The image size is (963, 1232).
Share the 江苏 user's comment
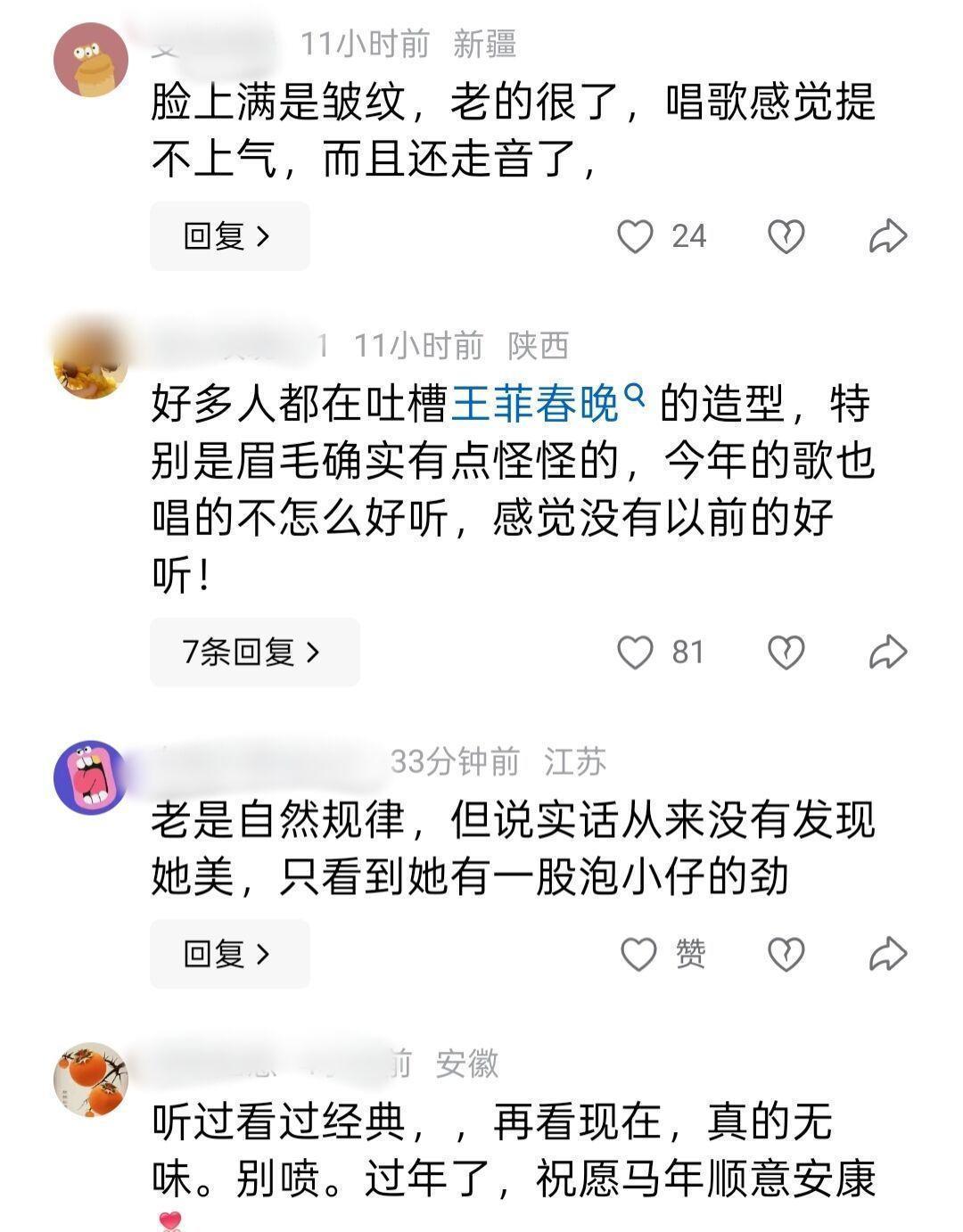(888, 954)
